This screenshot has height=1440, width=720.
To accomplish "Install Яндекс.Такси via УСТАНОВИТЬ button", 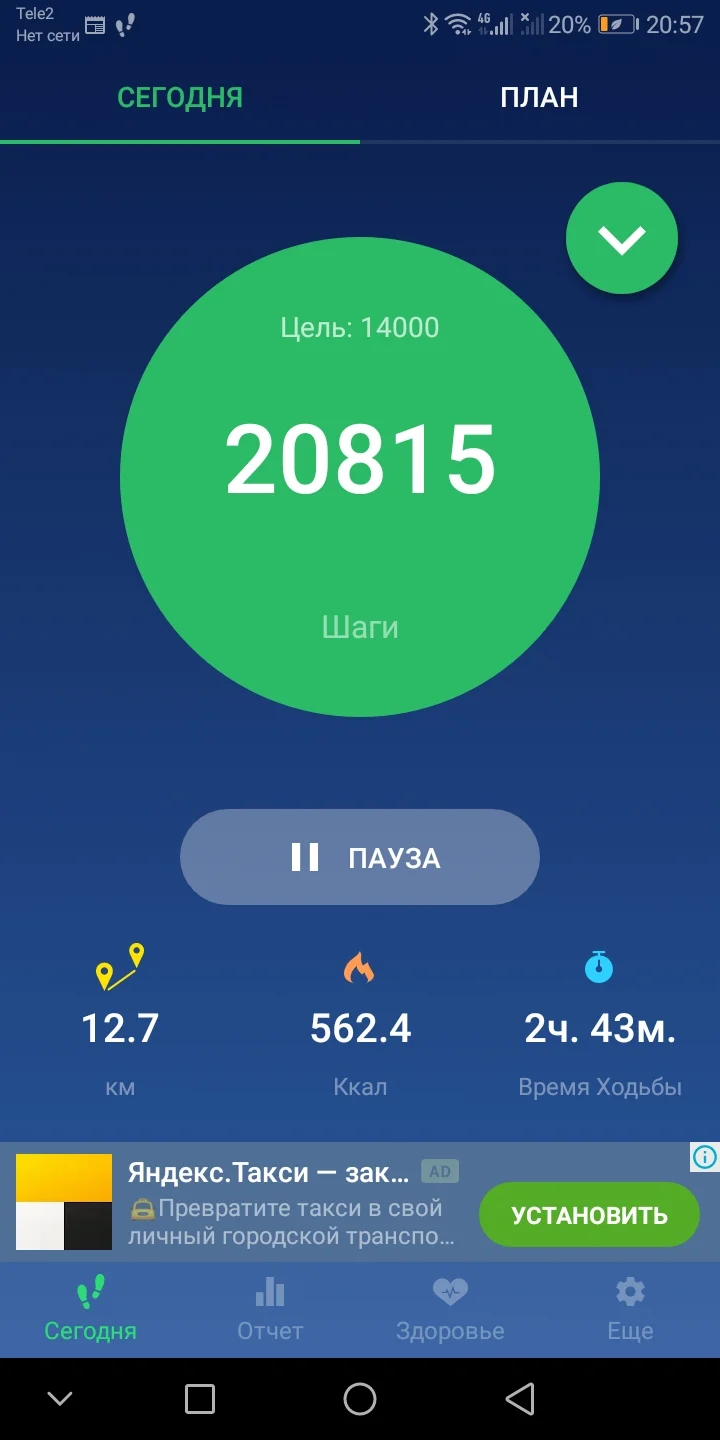I will pyautogui.click(x=589, y=1215).
